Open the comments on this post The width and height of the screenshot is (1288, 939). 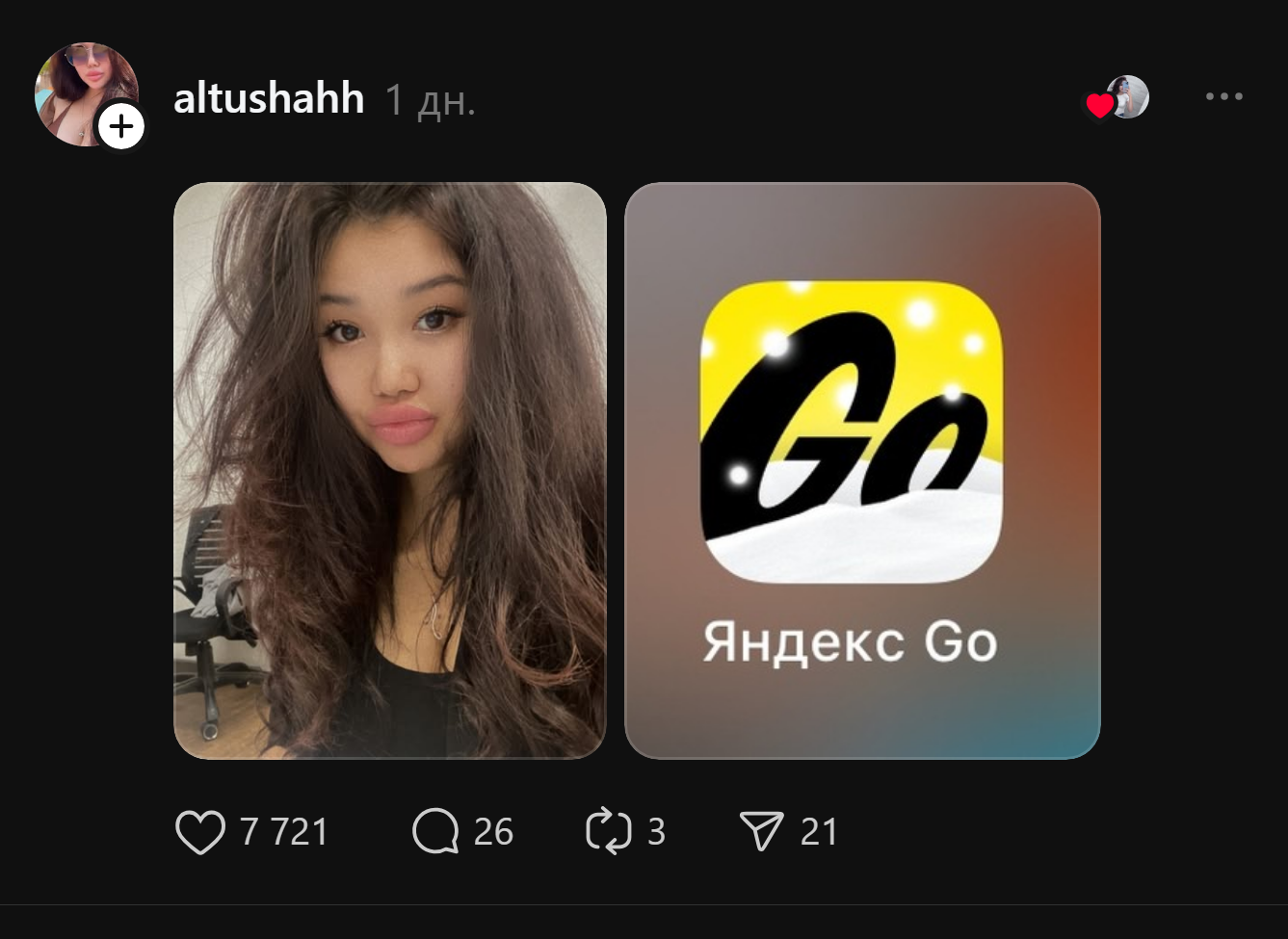click(x=435, y=831)
